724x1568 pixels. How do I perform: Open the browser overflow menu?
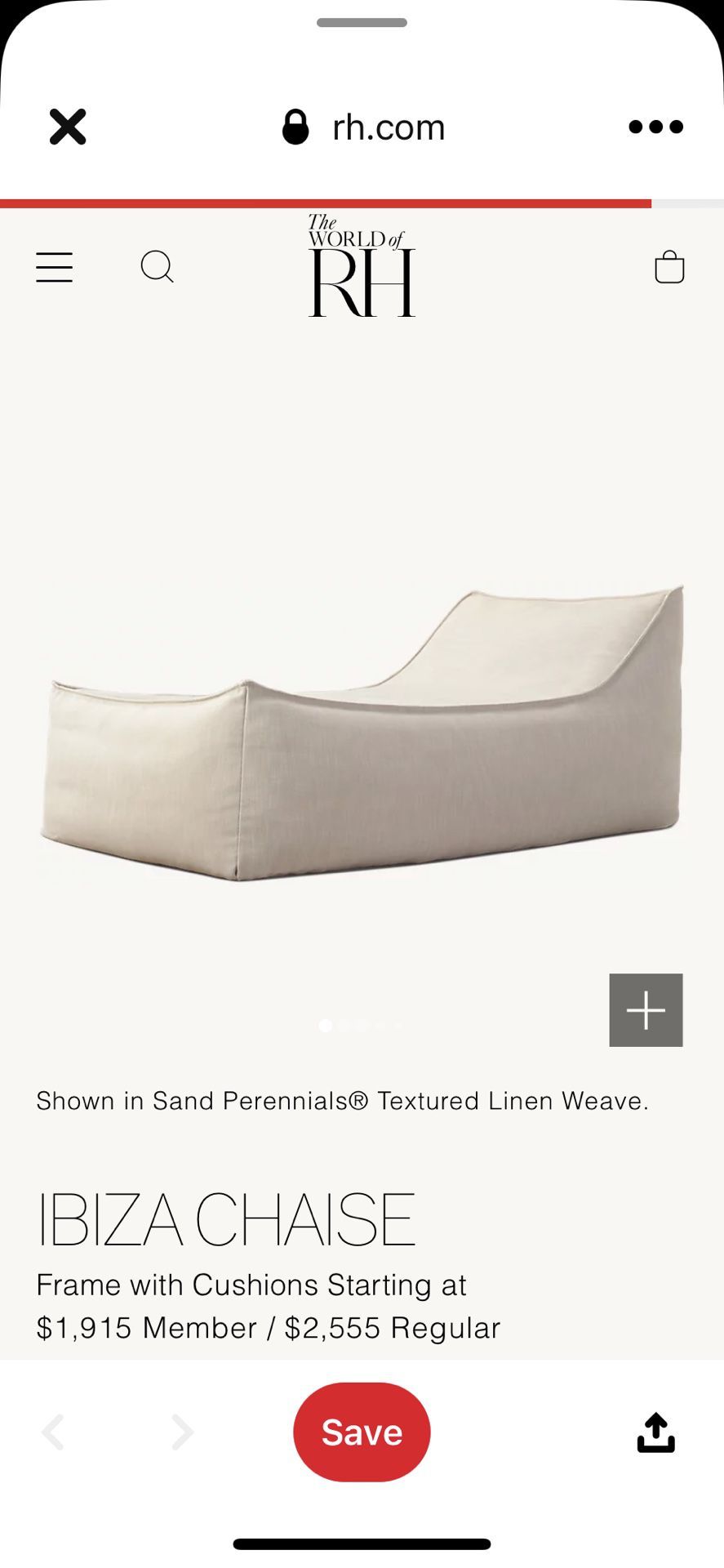655,127
